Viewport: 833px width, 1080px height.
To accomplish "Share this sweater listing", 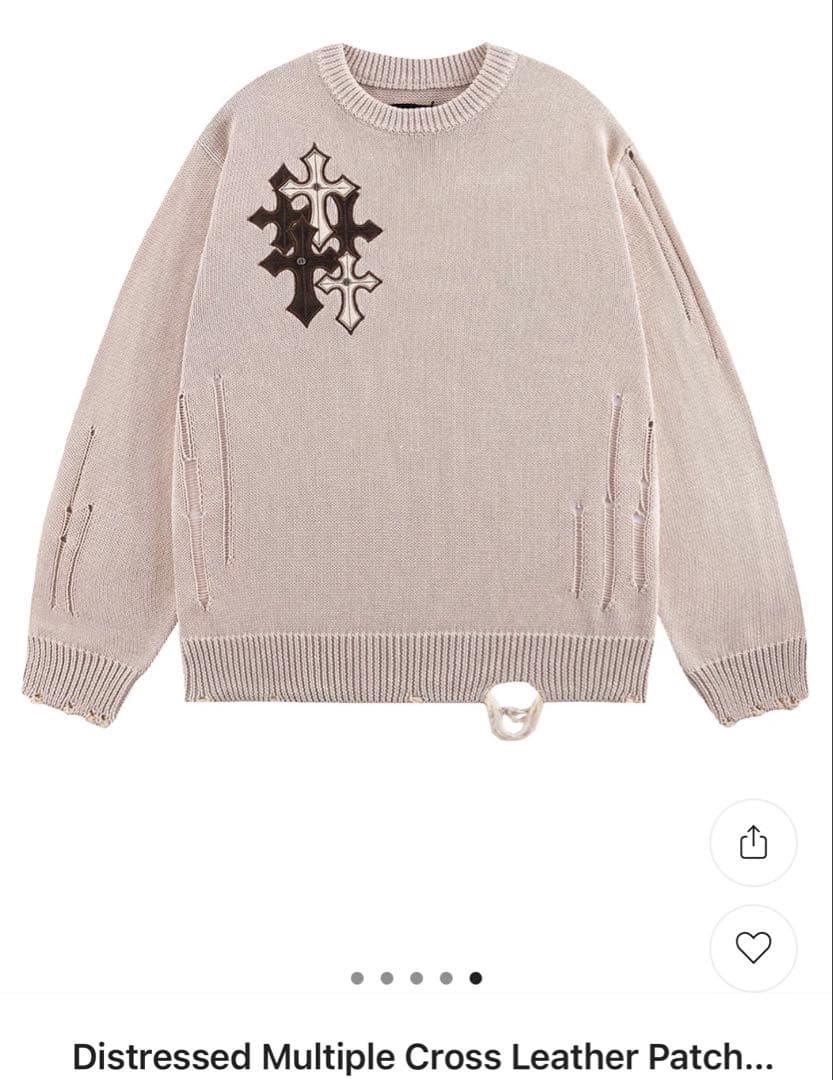I will [x=753, y=842].
